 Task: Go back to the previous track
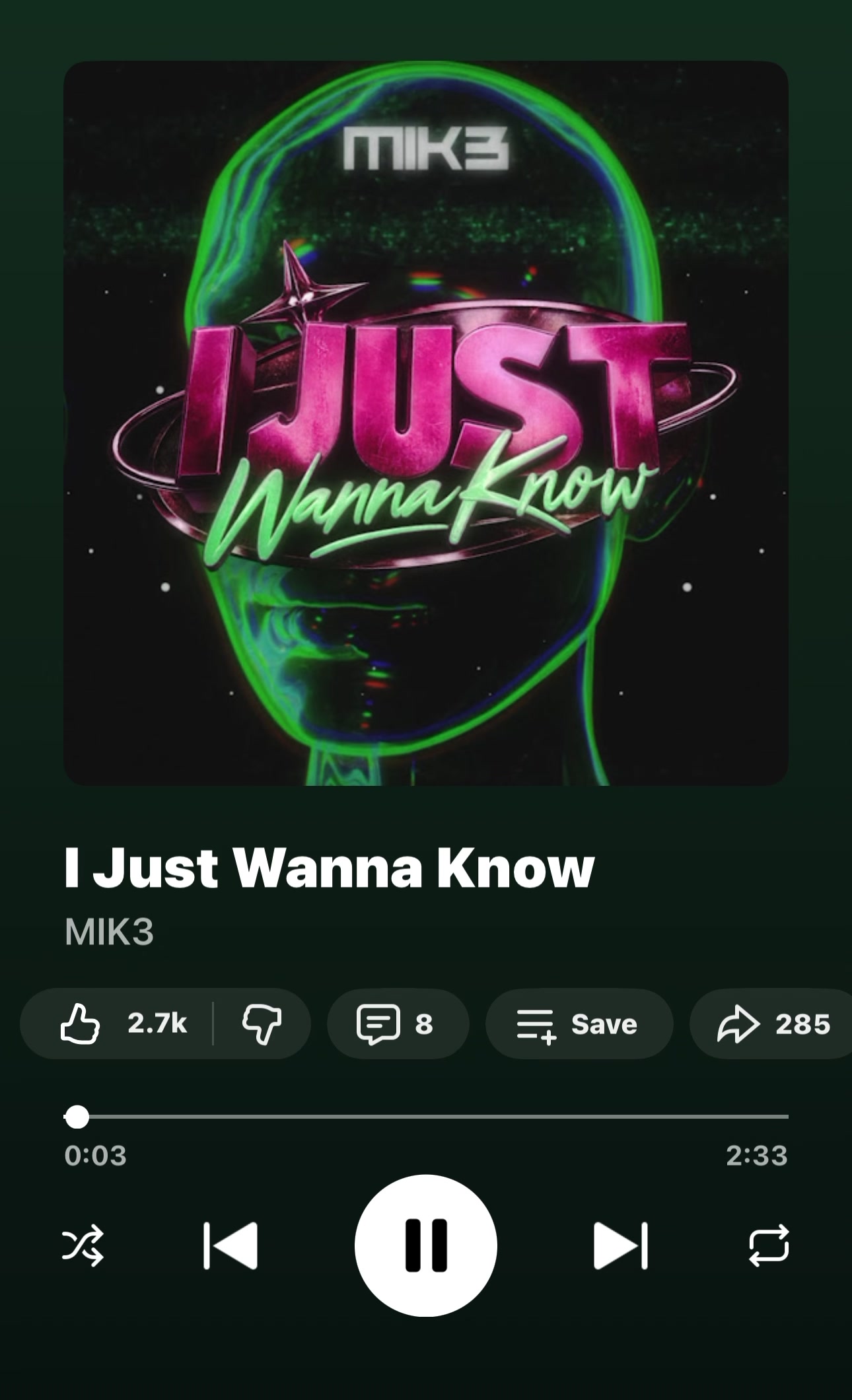[231, 1245]
